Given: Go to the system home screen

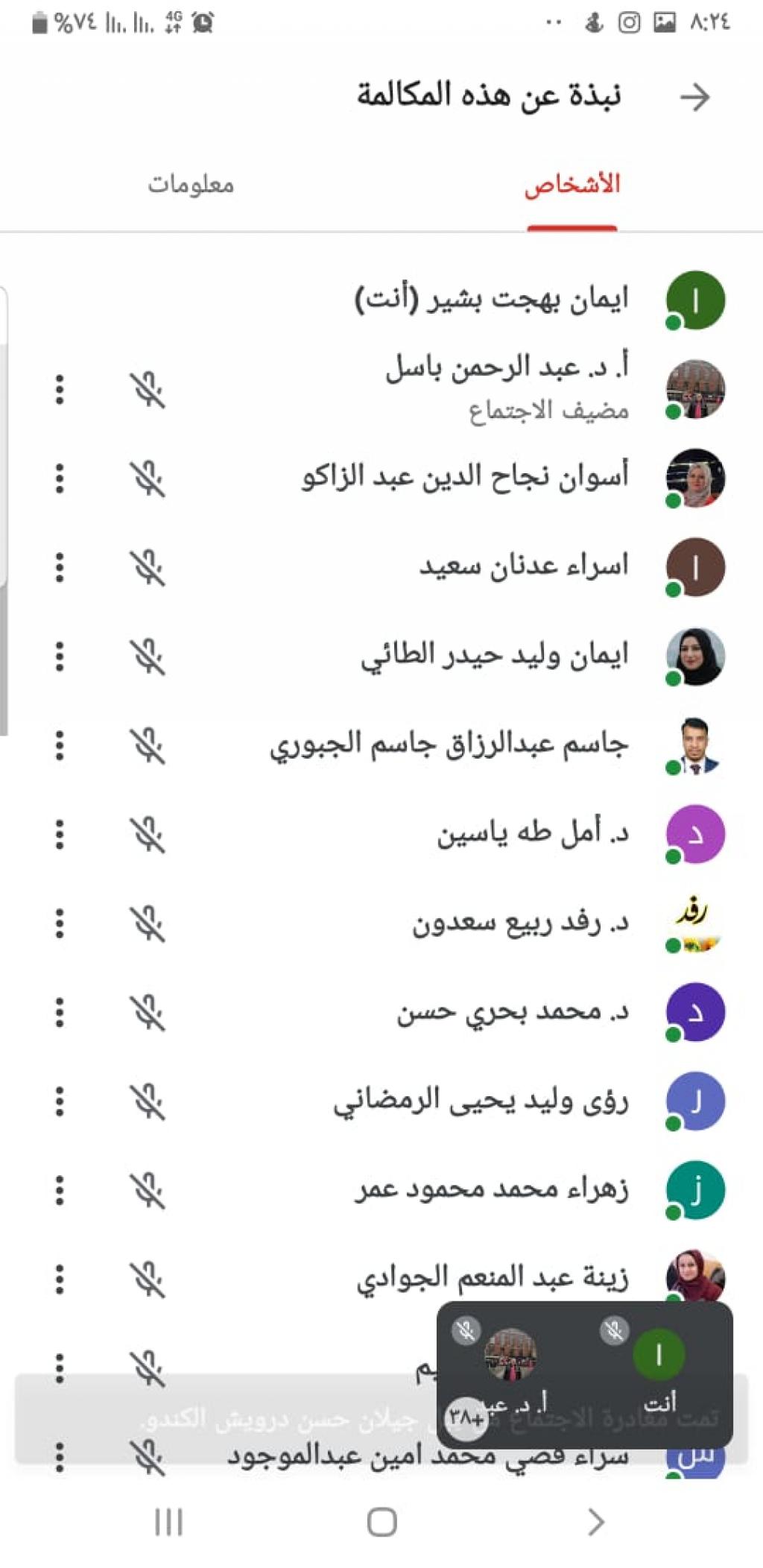Looking at the screenshot, I should (x=381, y=1522).
